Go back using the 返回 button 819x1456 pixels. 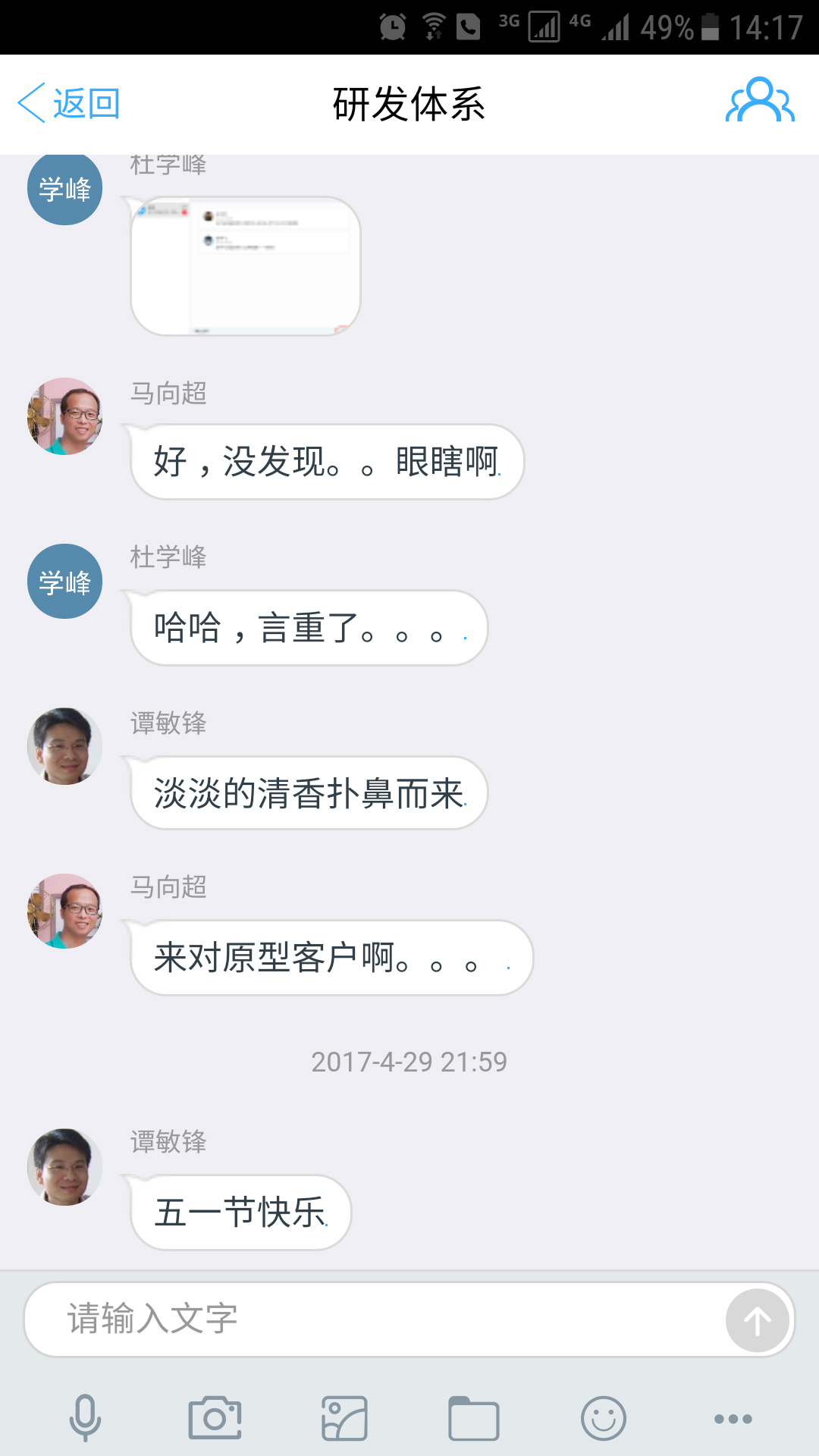(x=69, y=103)
